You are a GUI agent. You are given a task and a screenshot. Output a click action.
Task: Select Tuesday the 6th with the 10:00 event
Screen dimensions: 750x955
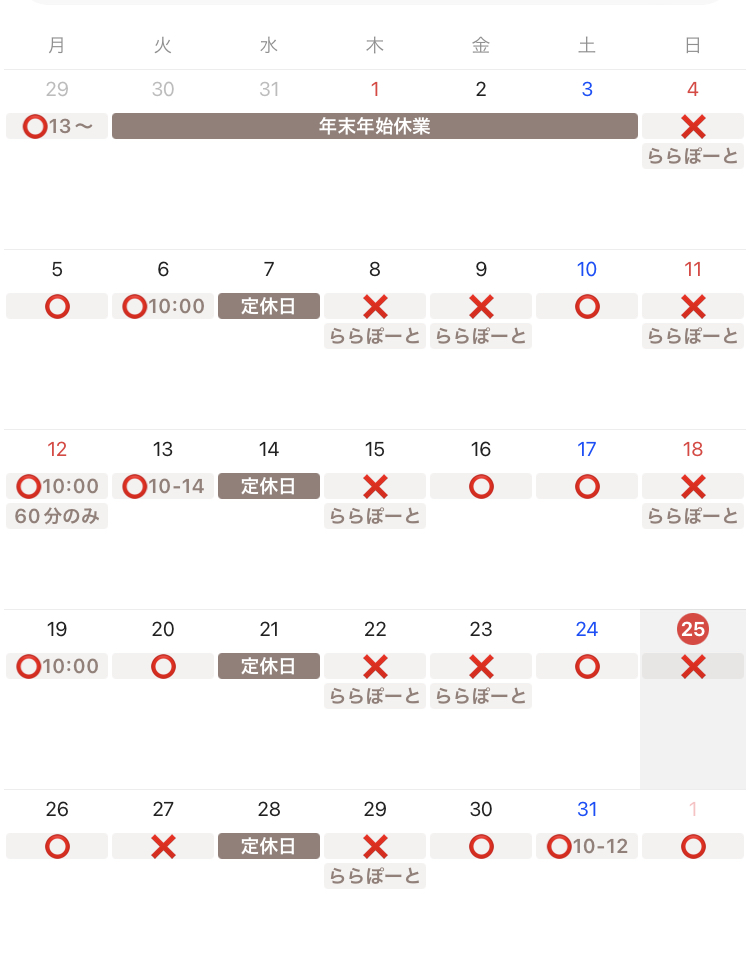(163, 269)
